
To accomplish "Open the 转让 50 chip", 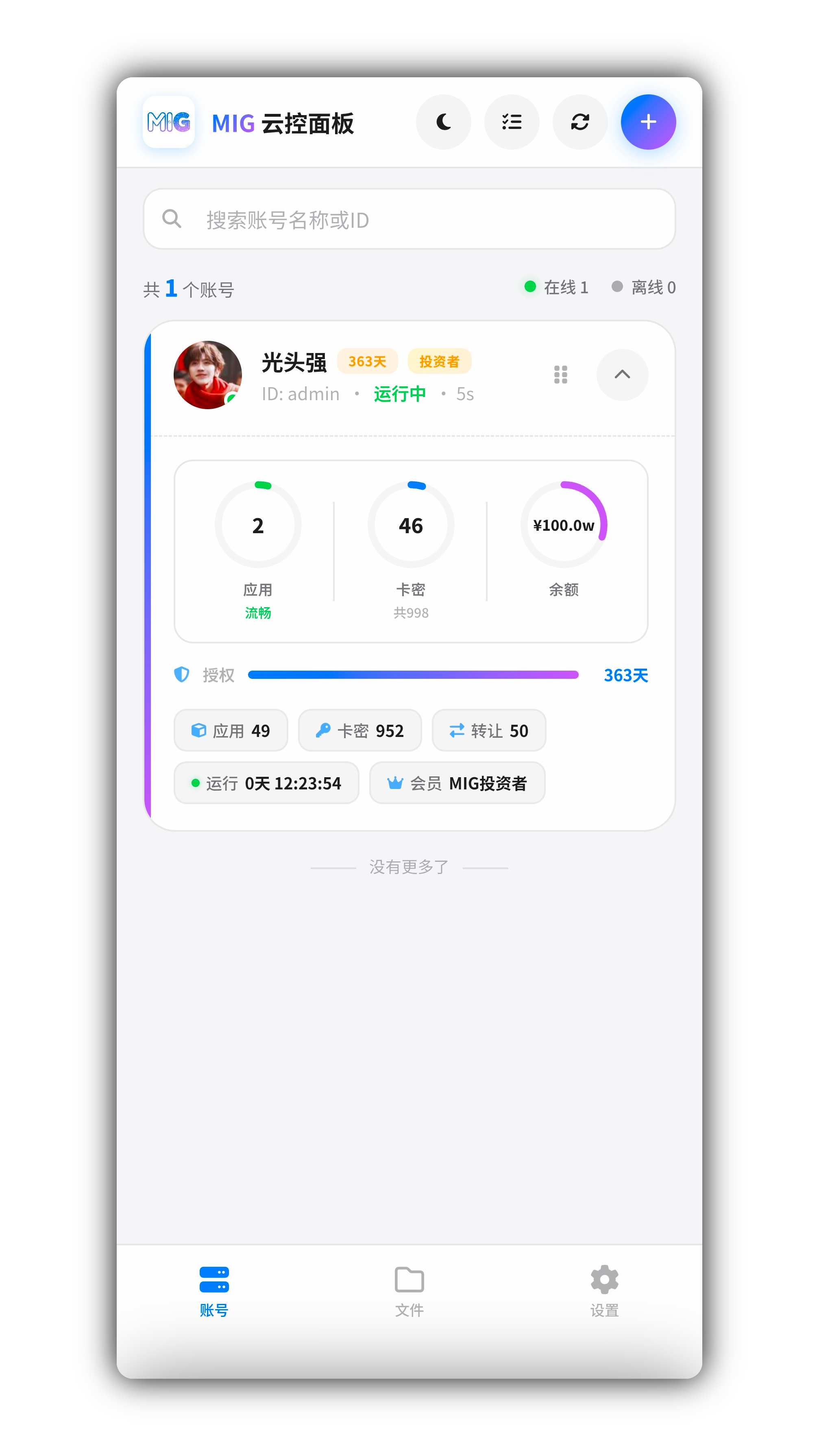I will point(488,731).
